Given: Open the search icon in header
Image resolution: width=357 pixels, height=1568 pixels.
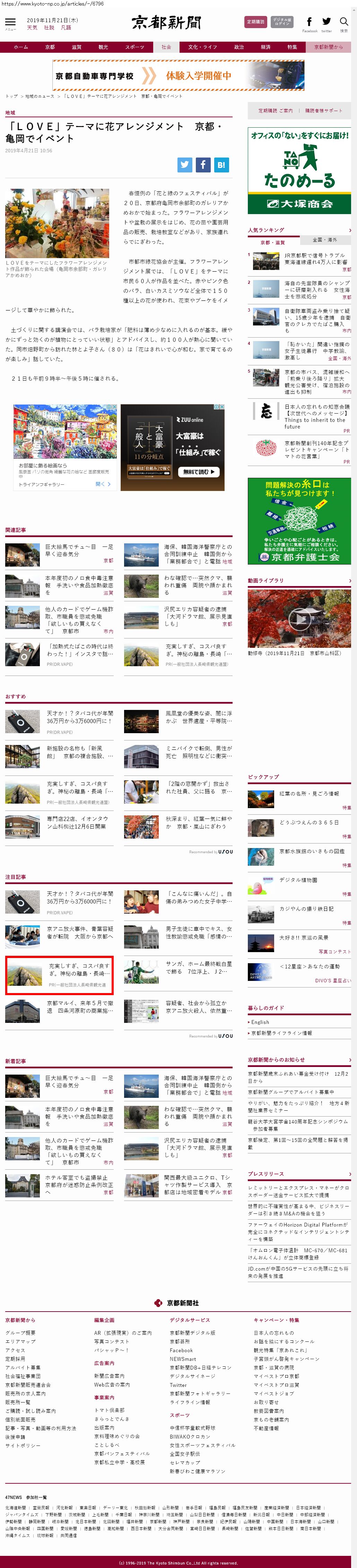Looking at the screenshot, I should pos(343,23).
